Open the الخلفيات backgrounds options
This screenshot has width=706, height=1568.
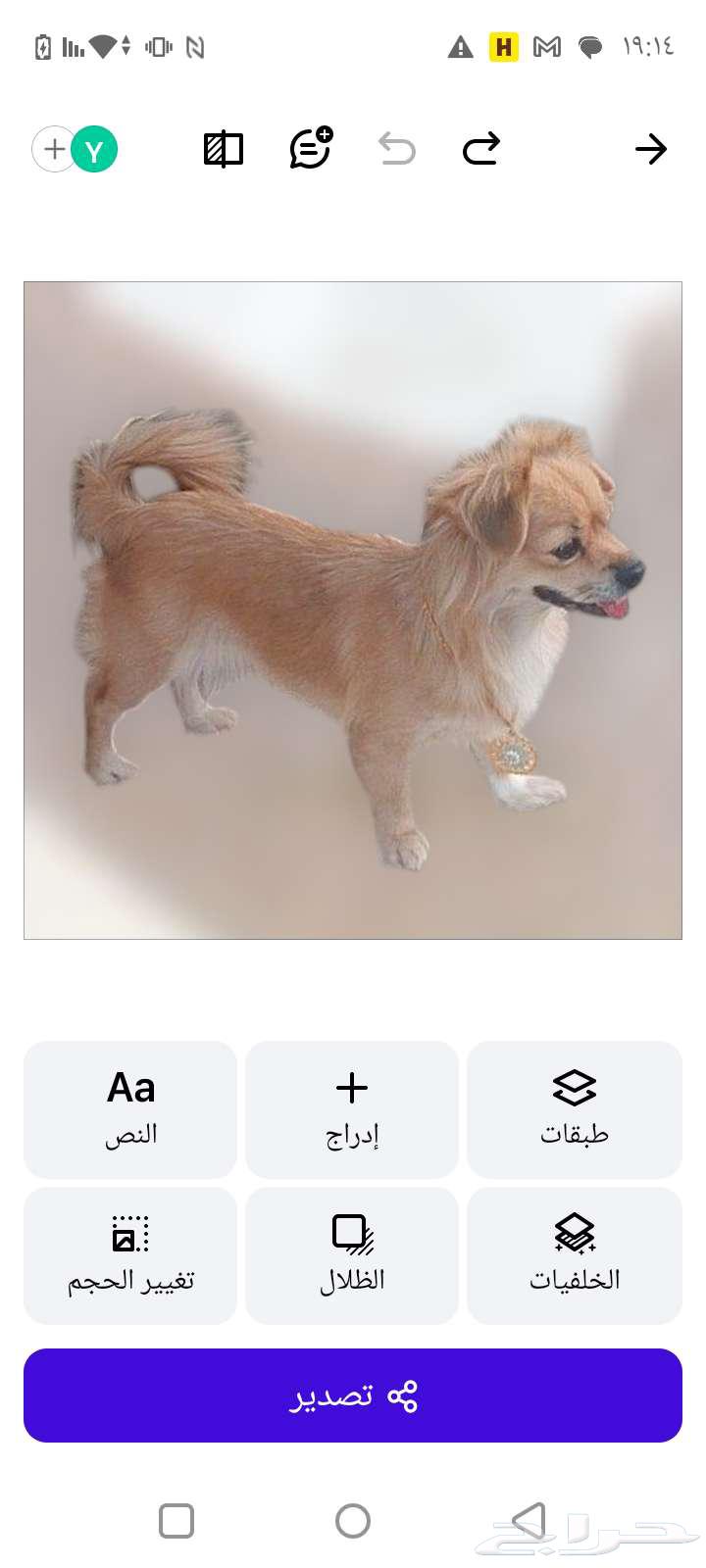pos(575,1255)
